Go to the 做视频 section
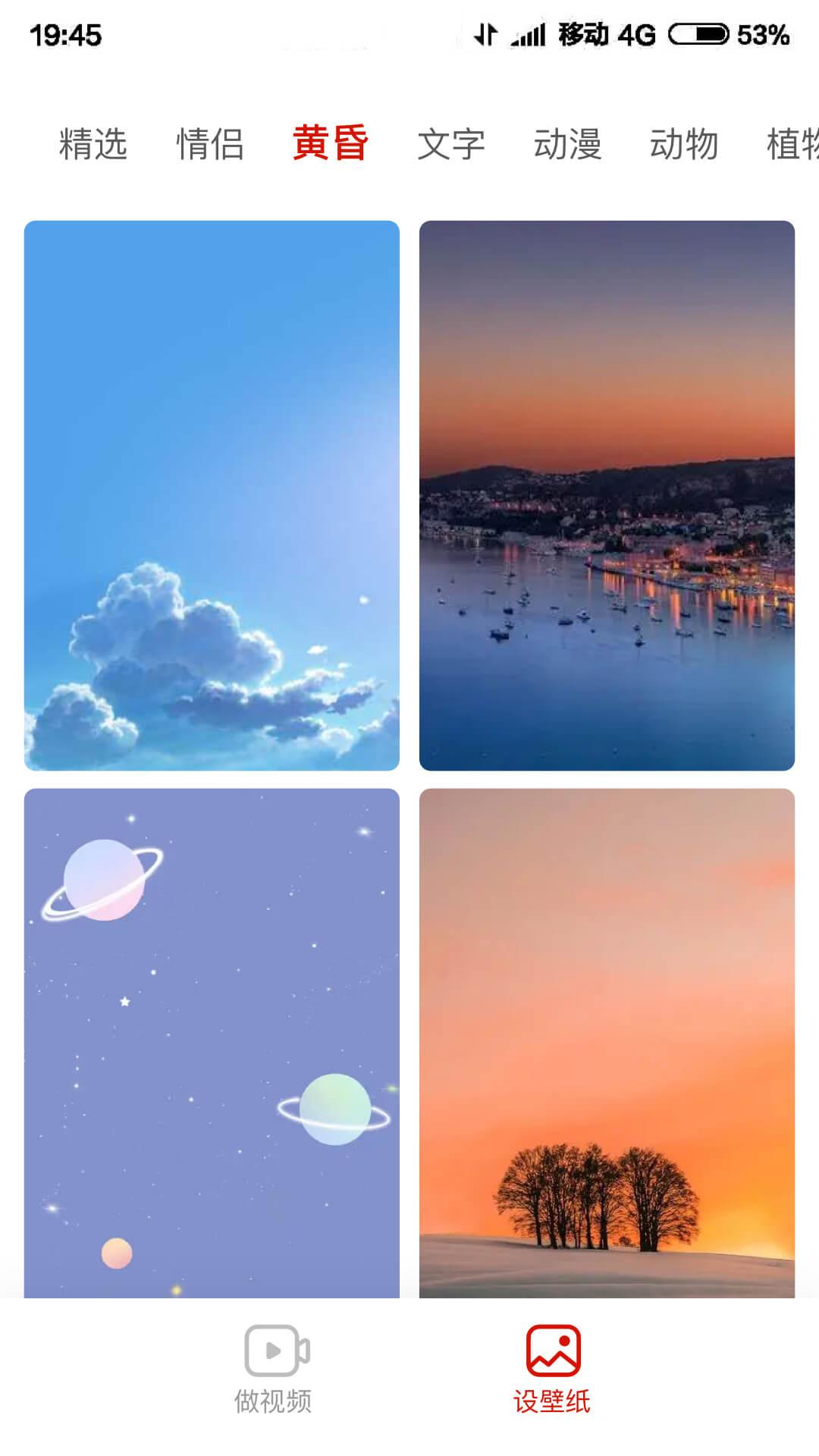The width and height of the screenshot is (819, 1456). pos(274,1370)
